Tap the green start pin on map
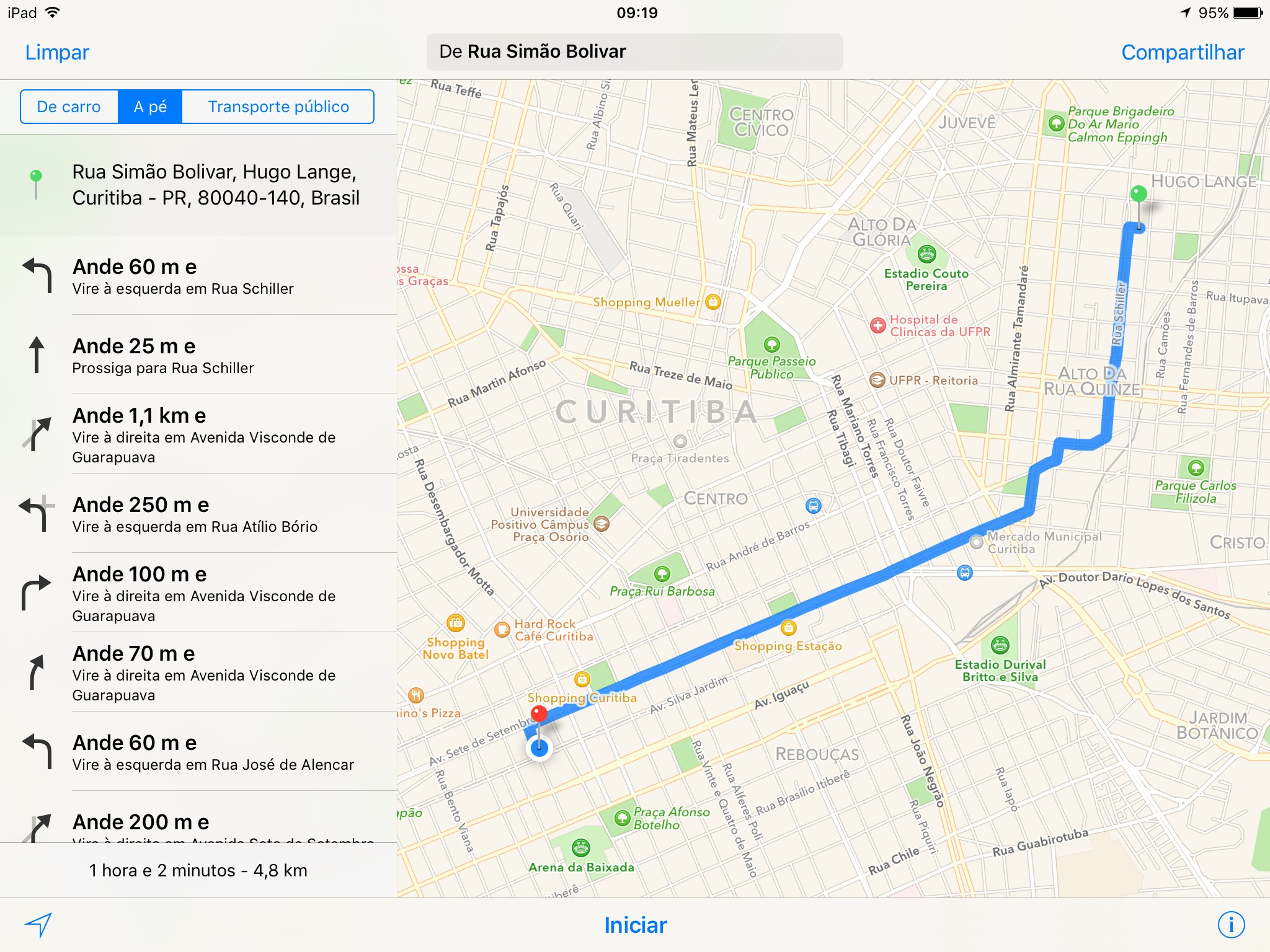1270x952 pixels. tap(1139, 194)
